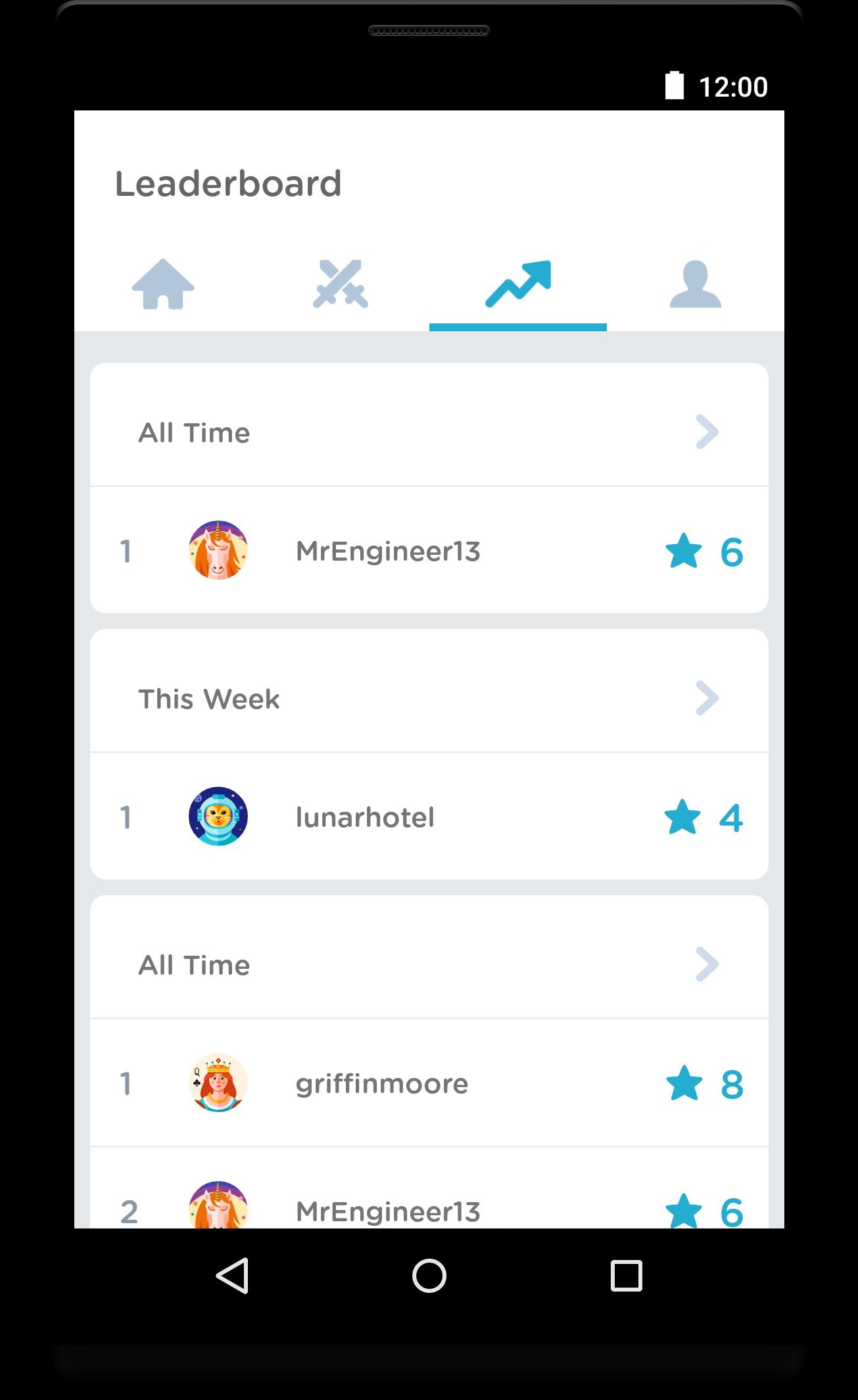Open MrEngineer13's rank 1 entry
This screenshot has height=1400, width=858.
point(429,551)
